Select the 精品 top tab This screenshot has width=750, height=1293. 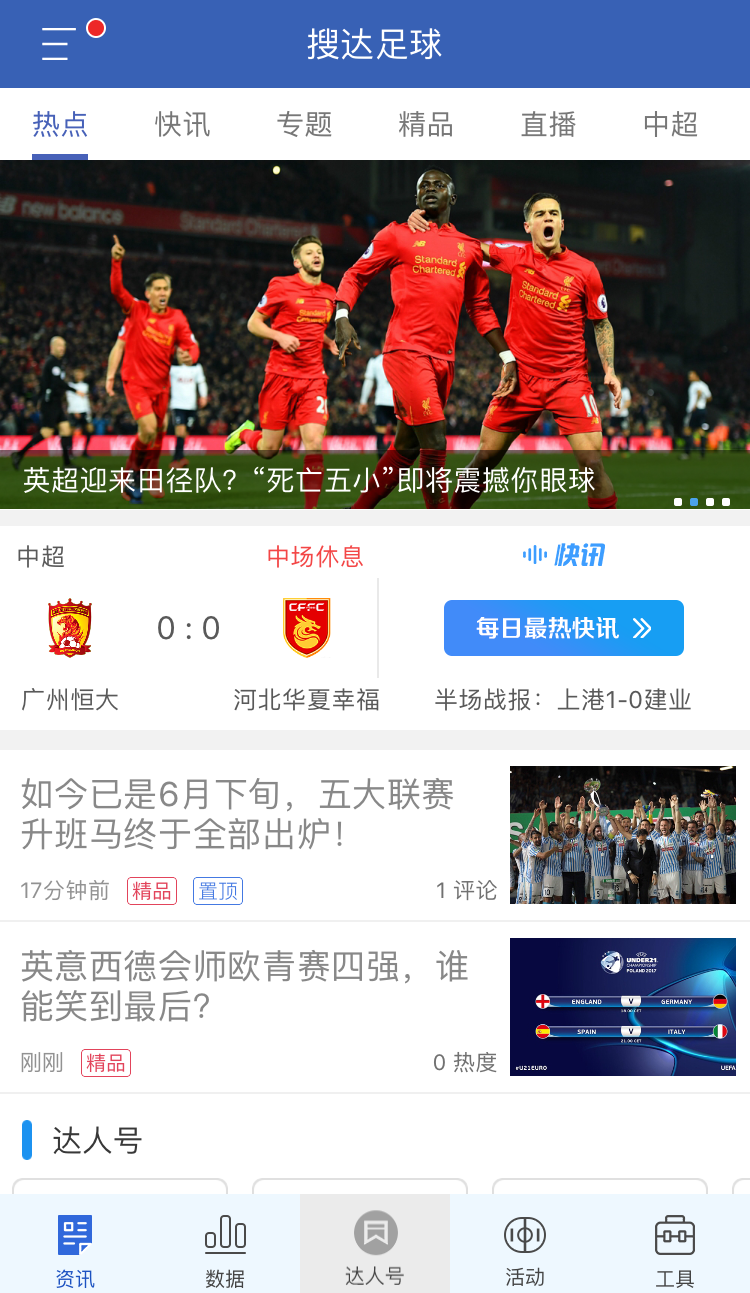(x=426, y=124)
